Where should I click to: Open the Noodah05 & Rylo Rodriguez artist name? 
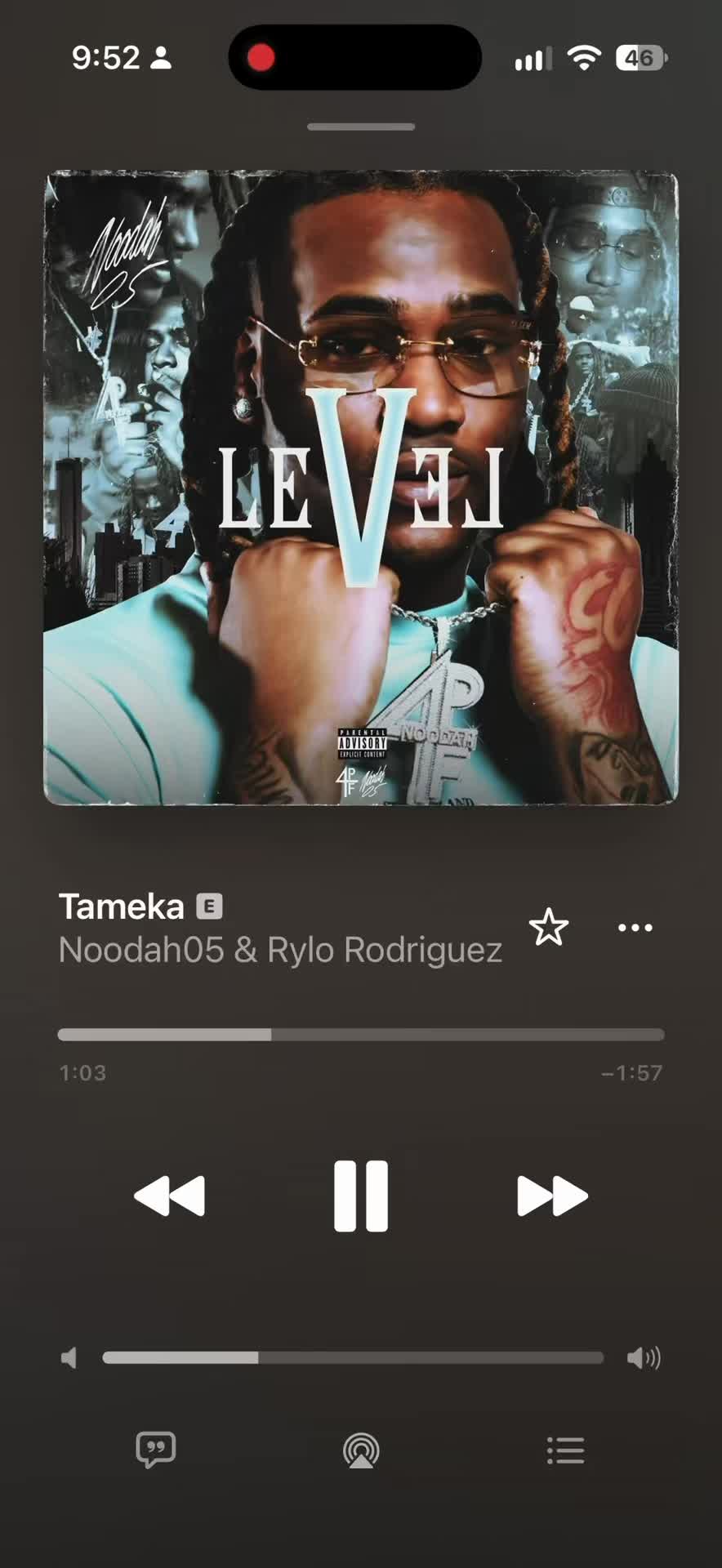click(280, 951)
